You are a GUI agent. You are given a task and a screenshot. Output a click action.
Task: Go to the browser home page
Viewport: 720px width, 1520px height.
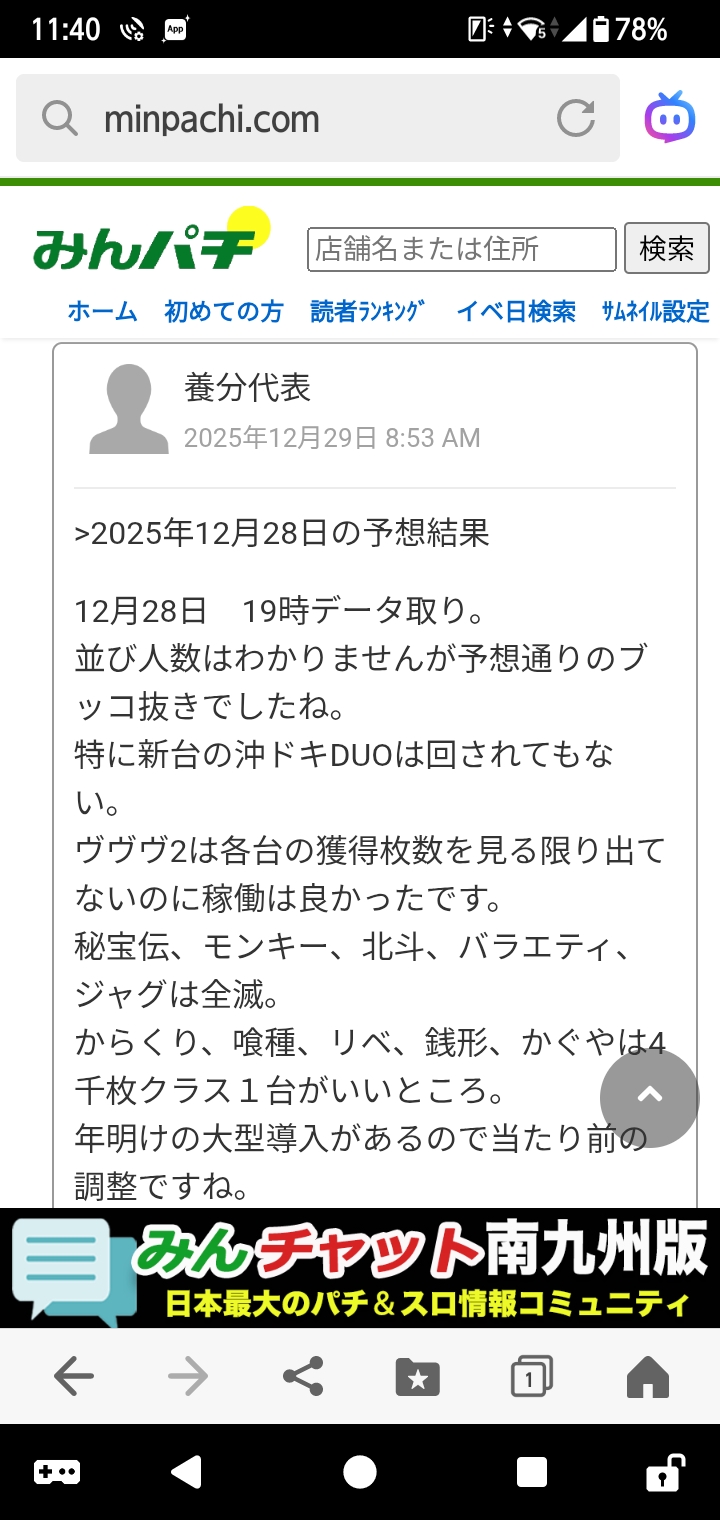[647, 1377]
